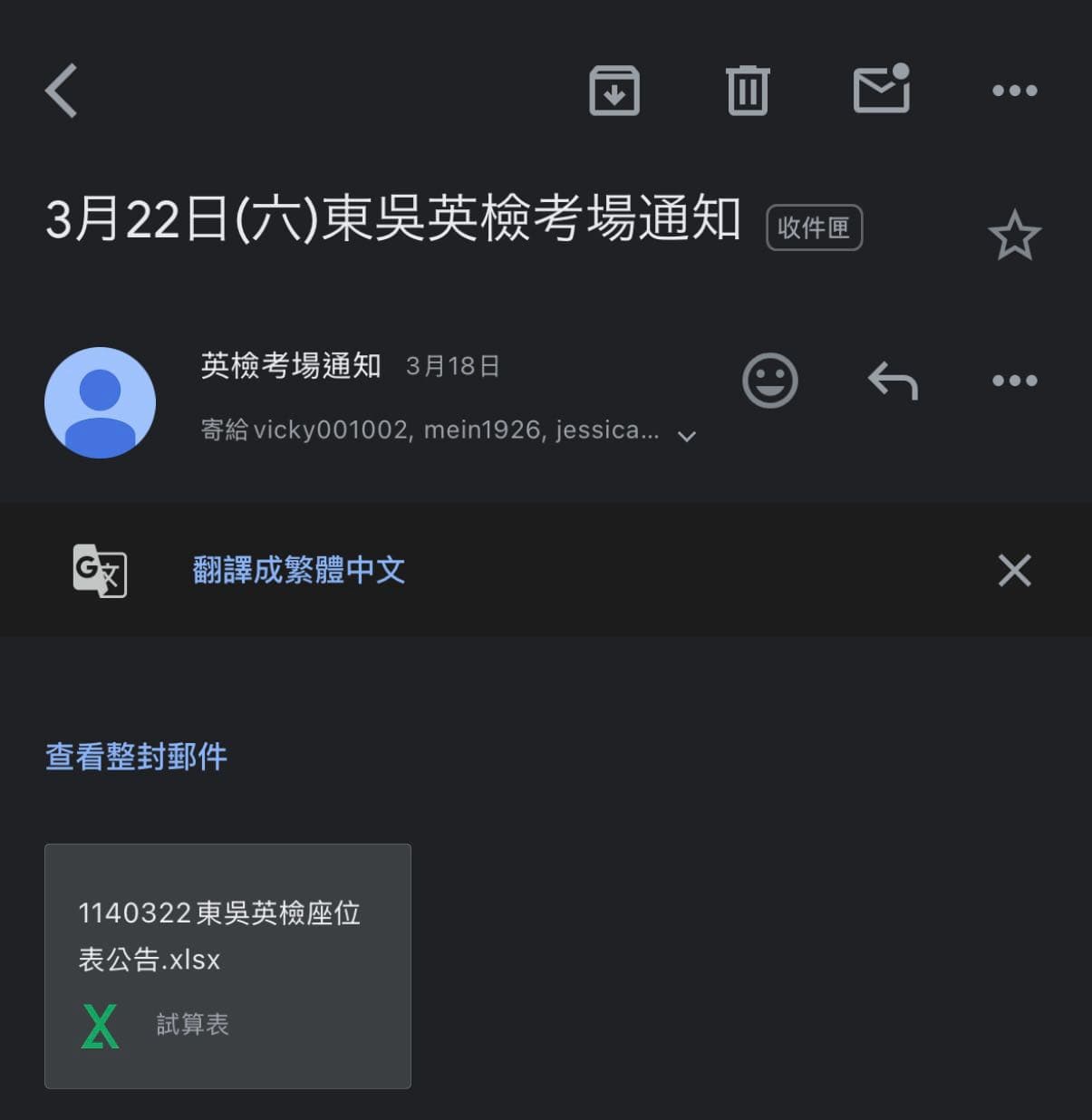1092x1120 pixels.
Task: Tap 查看整封郵件 link
Action: point(136,757)
